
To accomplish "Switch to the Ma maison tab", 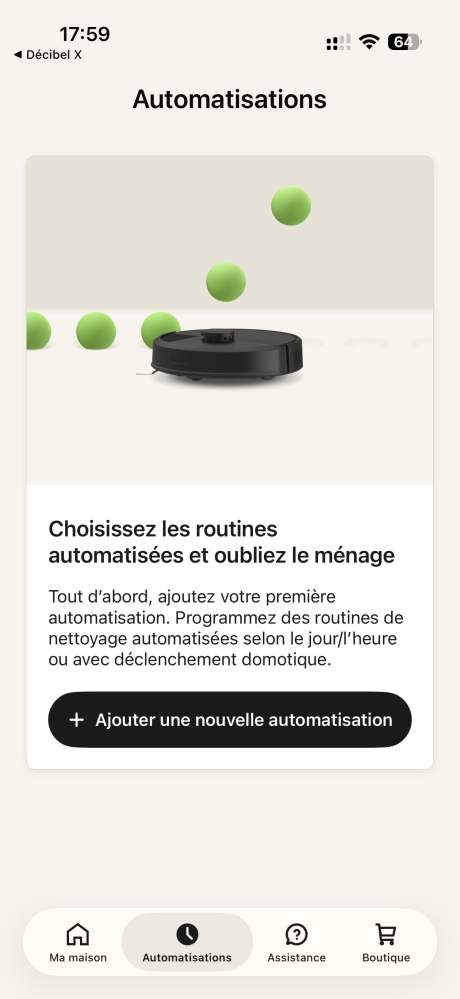I will click(78, 942).
